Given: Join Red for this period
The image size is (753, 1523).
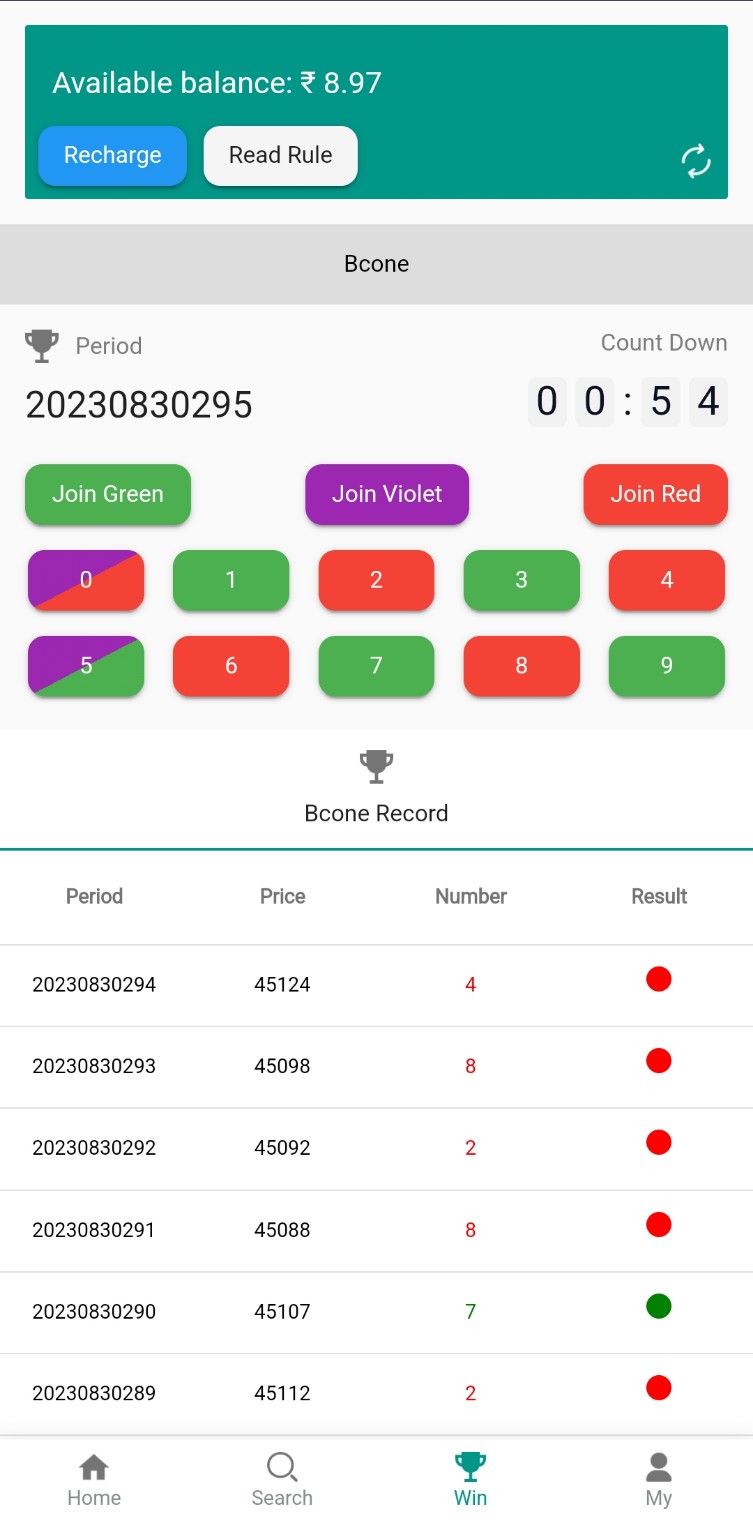Looking at the screenshot, I should click(655, 494).
